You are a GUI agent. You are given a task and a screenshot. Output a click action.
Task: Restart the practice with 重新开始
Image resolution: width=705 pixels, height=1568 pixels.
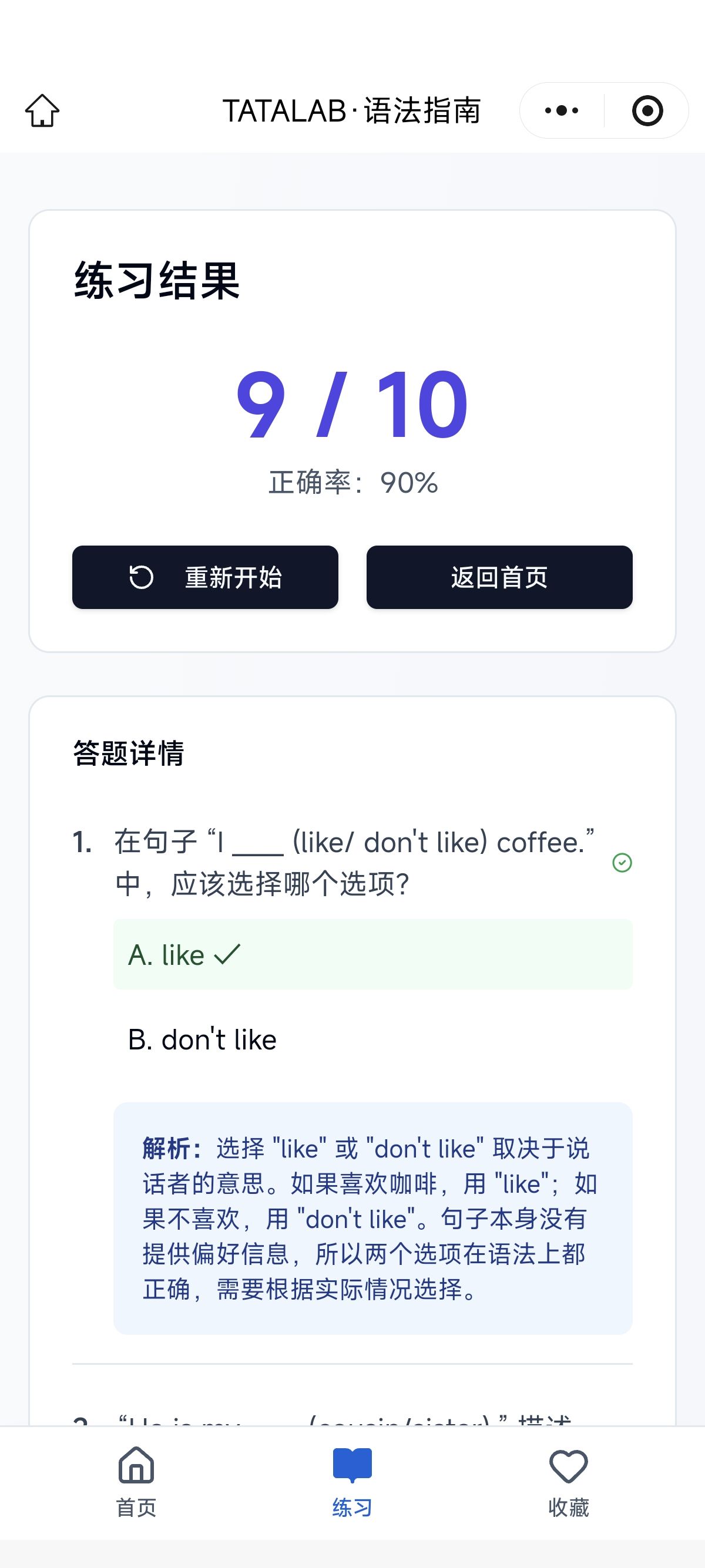point(205,577)
